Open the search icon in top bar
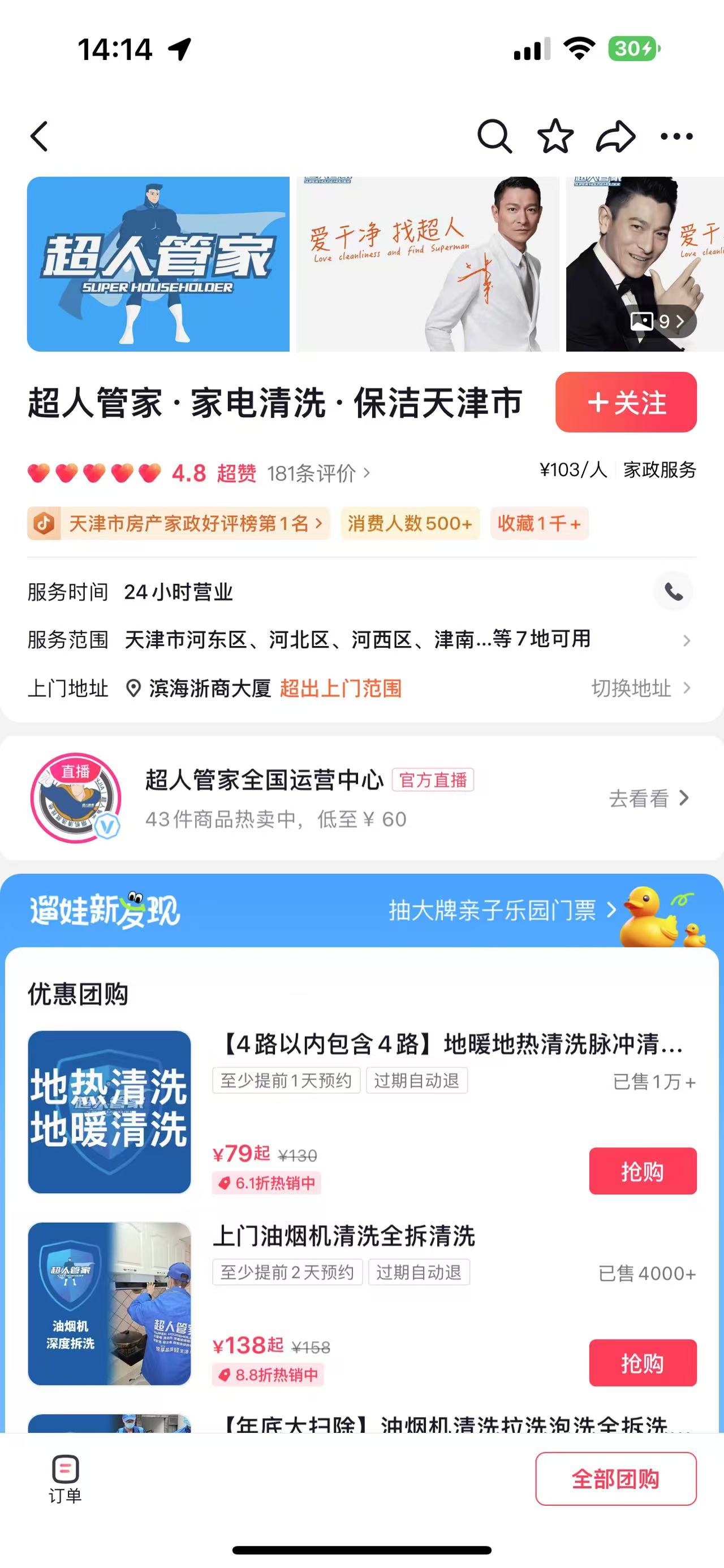Screen dimensions: 724x1568 coord(494,136)
